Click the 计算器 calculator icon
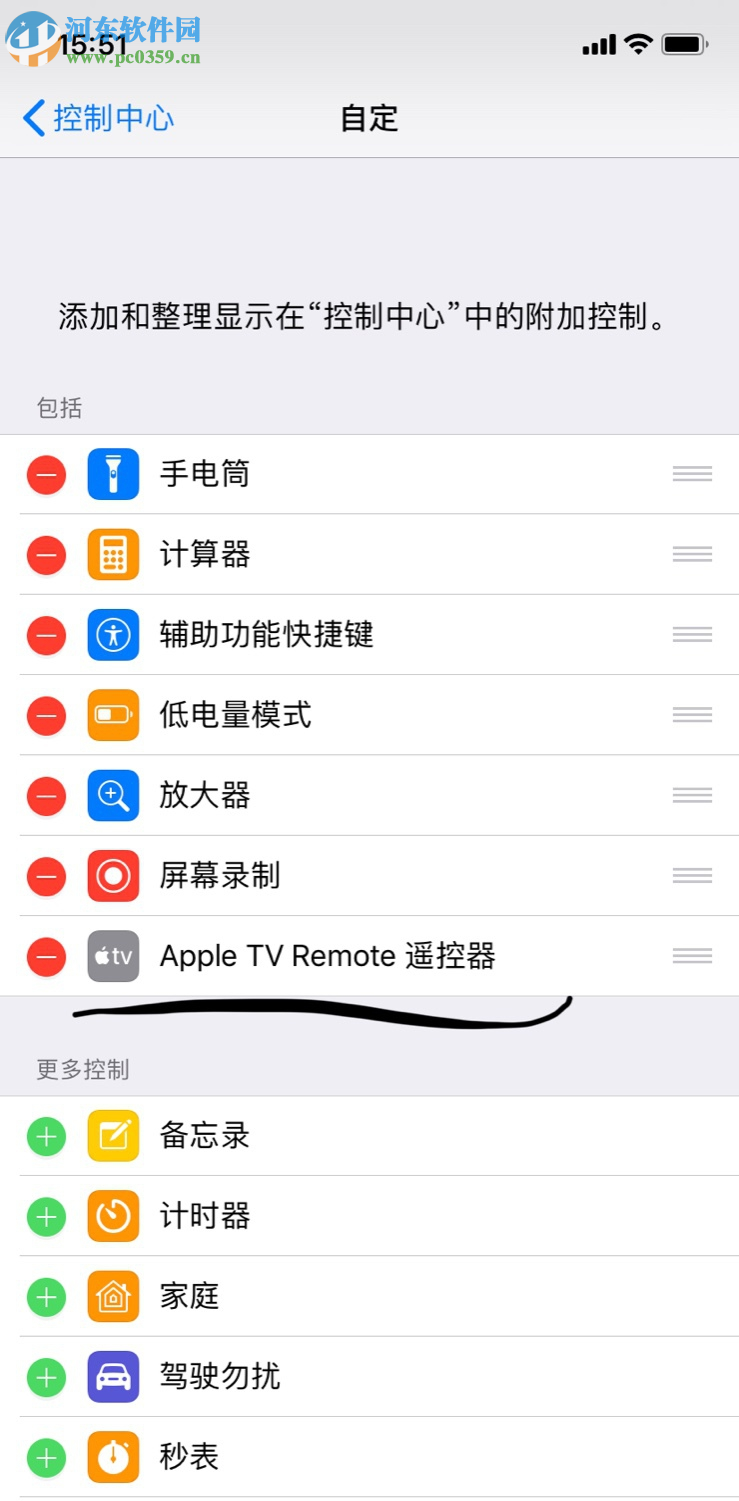739x1501 pixels. click(113, 555)
